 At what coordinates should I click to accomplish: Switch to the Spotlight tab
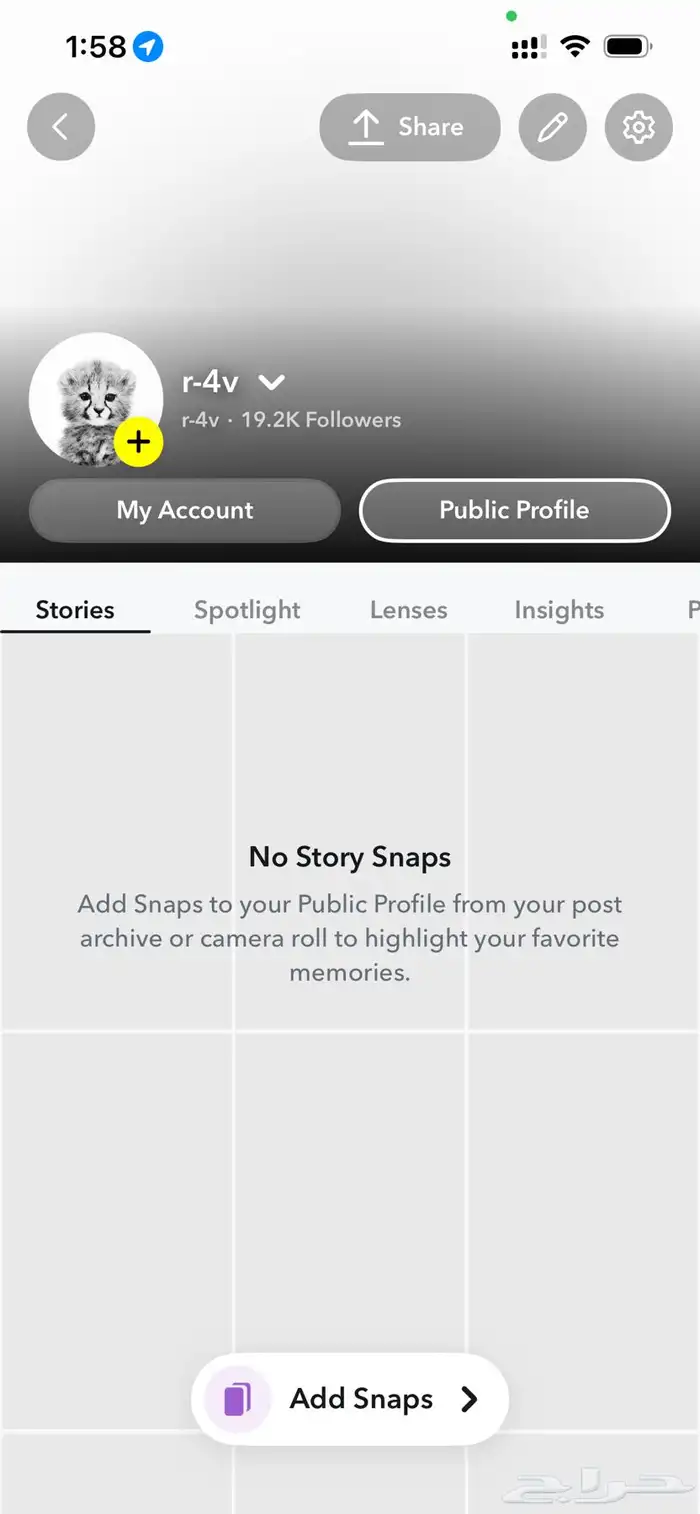(247, 610)
